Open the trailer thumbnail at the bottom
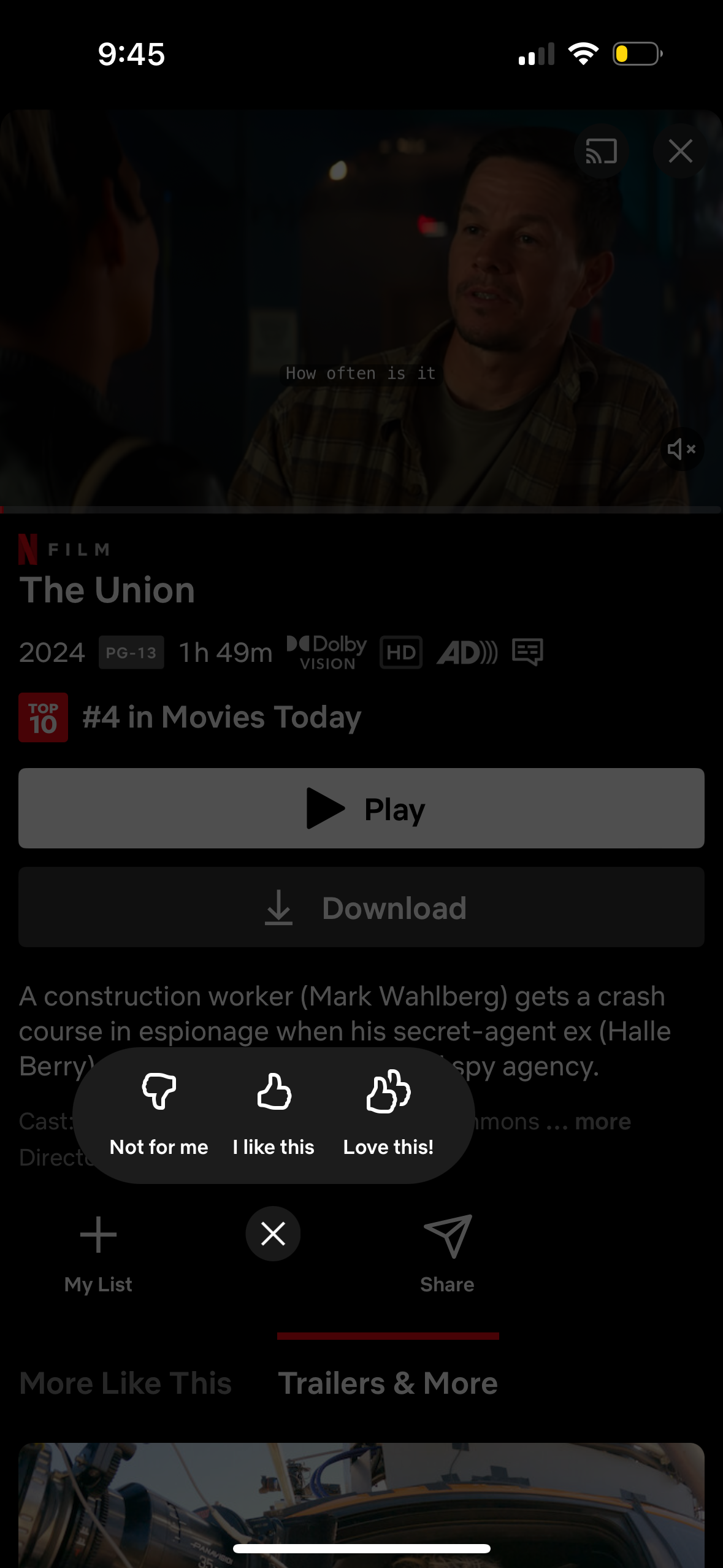The image size is (723, 1568). [x=361, y=1503]
